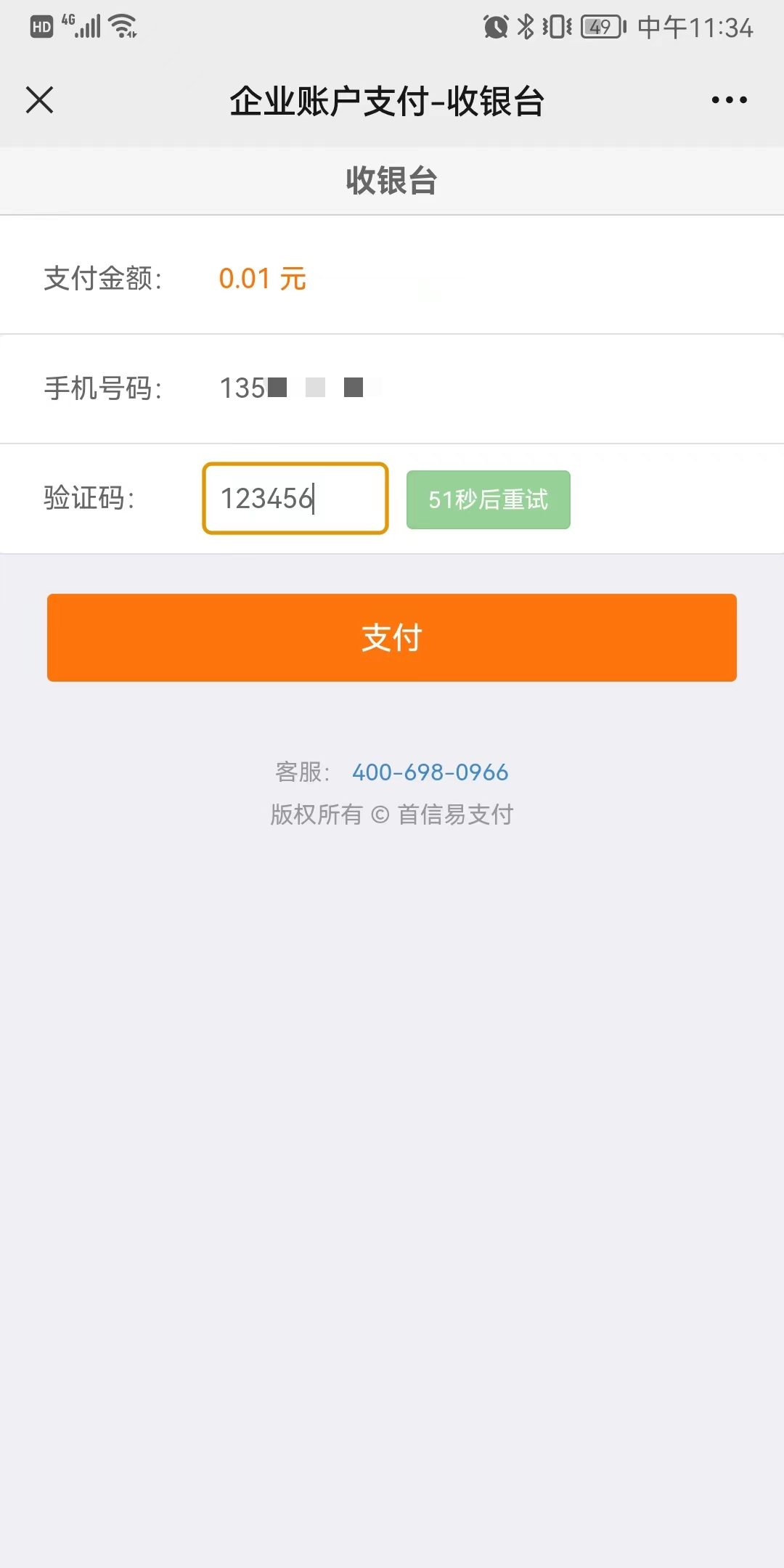Close the payment cashier page
This screenshot has width=784, height=1568.
click(x=40, y=100)
